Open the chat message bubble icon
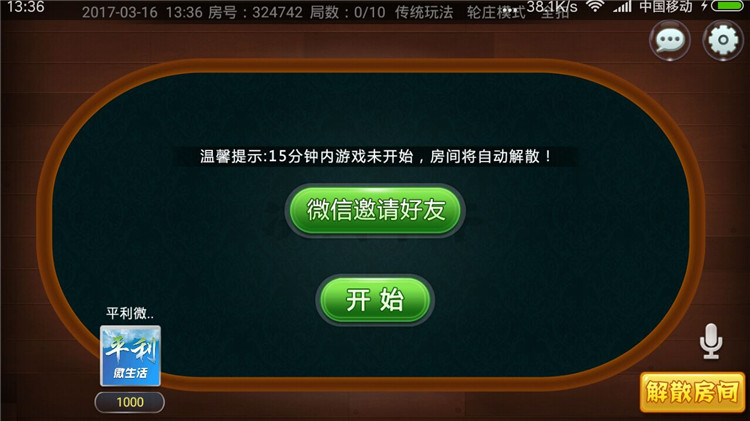The image size is (750, 421). click(x=669, y=41)
